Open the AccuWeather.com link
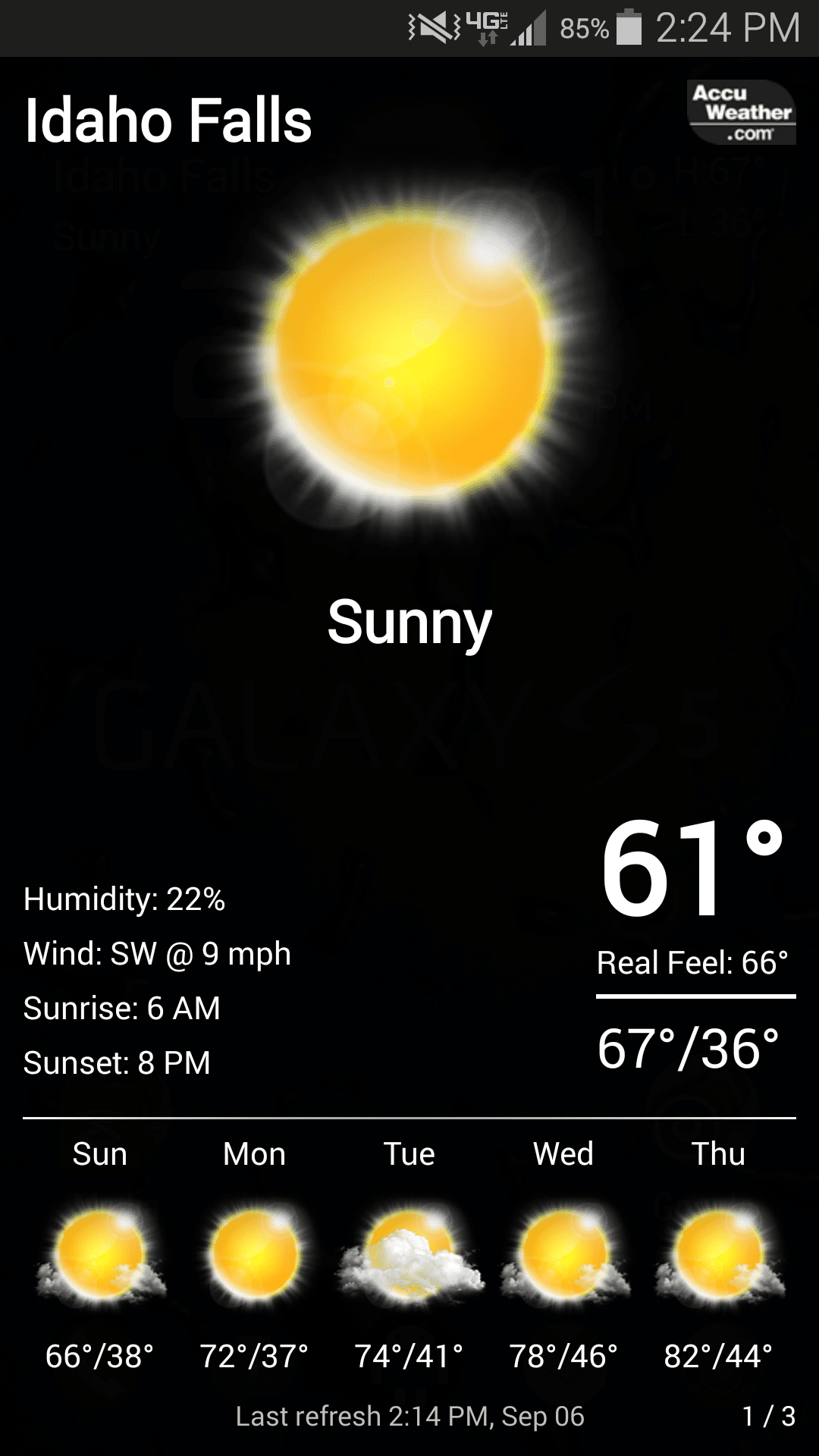Image resolution: width=819 pixels, height=1456 pixels. coord(741,112)
